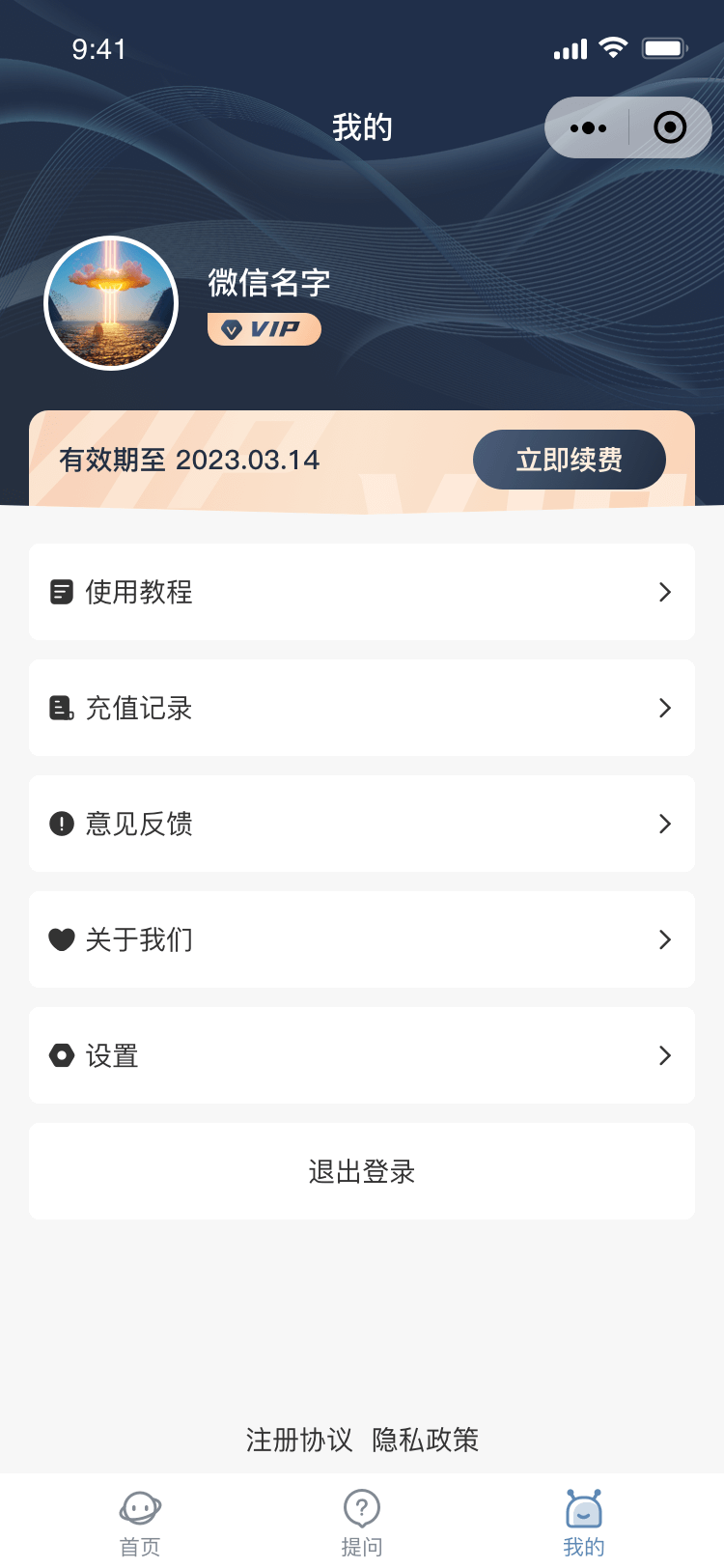Viewport: 724px width, 1568px height.
Task: Go to 设置 settings
Action: point(362,1055)
